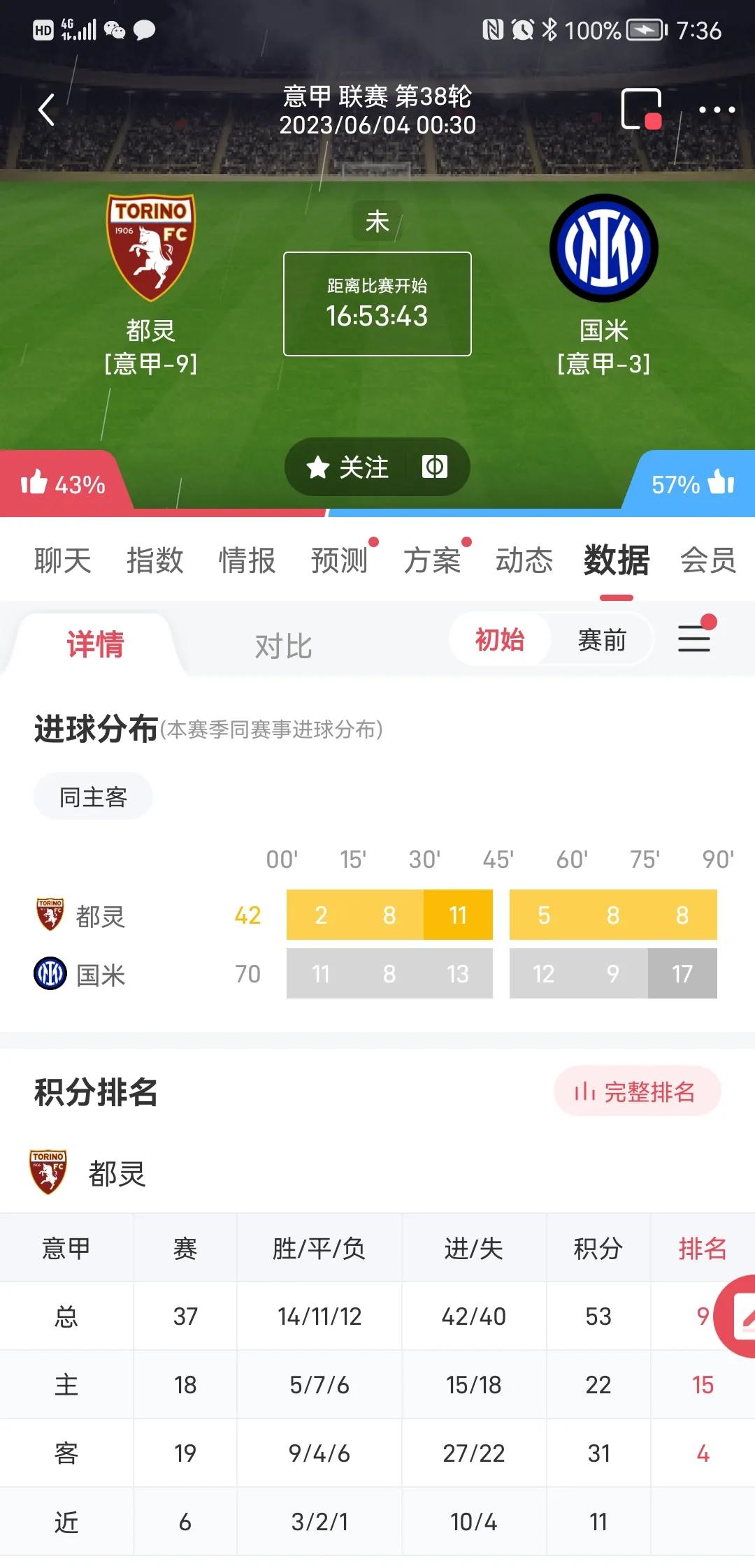This screenshot has width=755, height=1568.
Task: Toggle the 同主客 filter chip
Action: pyautogui.click(x=93, y=796)
